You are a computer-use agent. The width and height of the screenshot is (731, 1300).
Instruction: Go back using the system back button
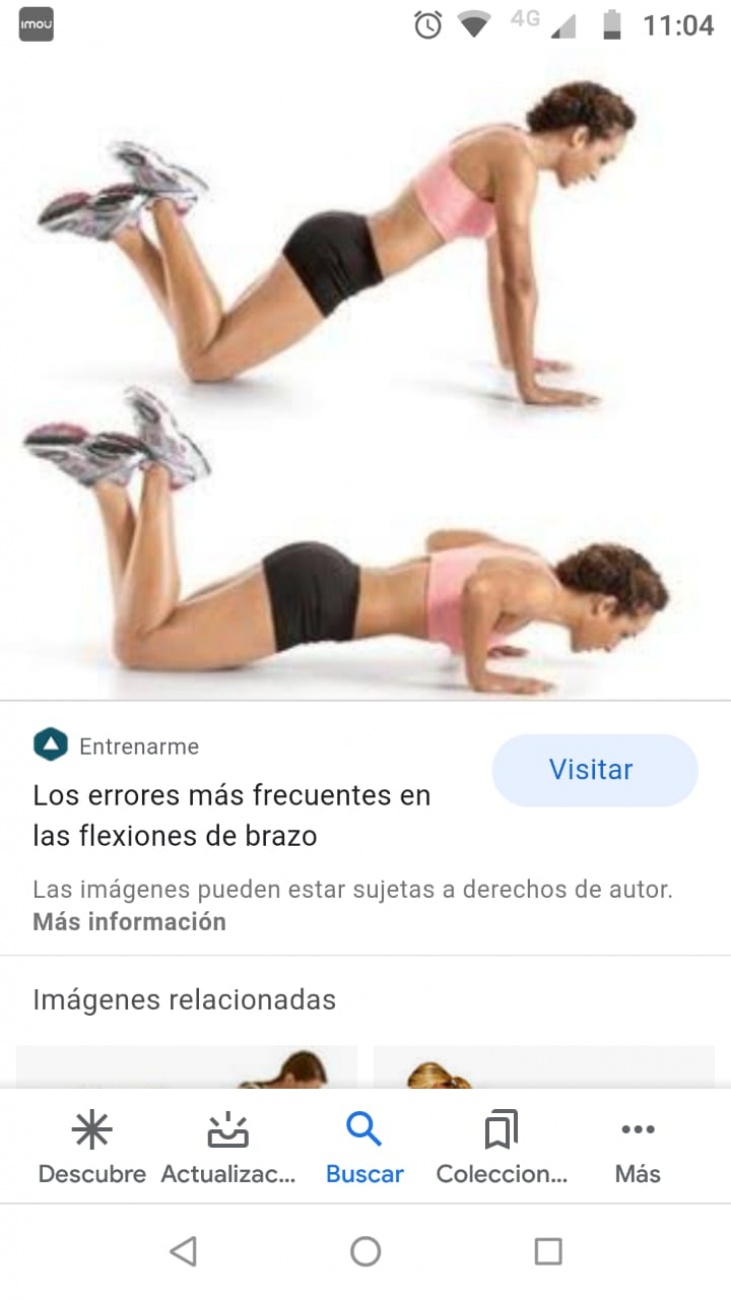(183, 1251)
